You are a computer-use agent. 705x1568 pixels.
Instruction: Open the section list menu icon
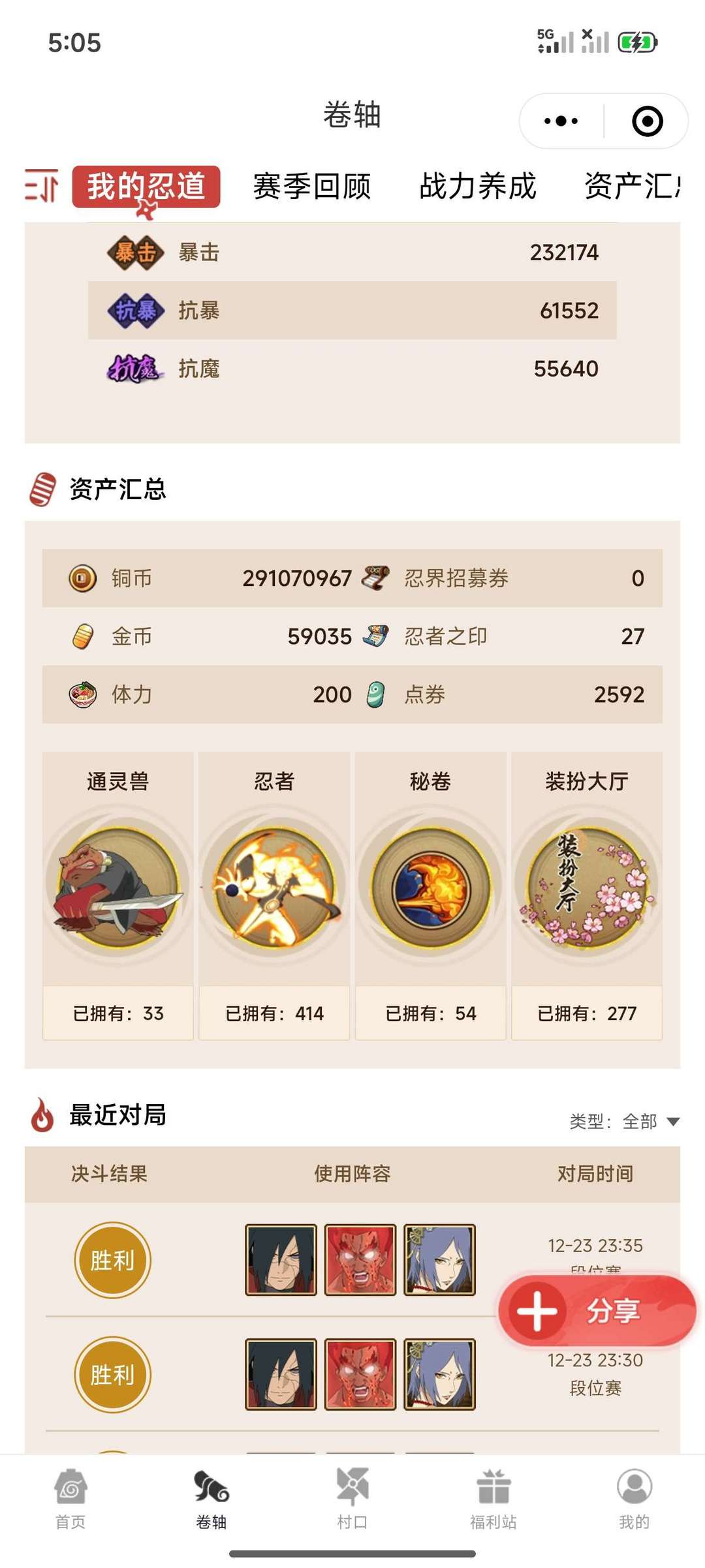pos(42,186)
